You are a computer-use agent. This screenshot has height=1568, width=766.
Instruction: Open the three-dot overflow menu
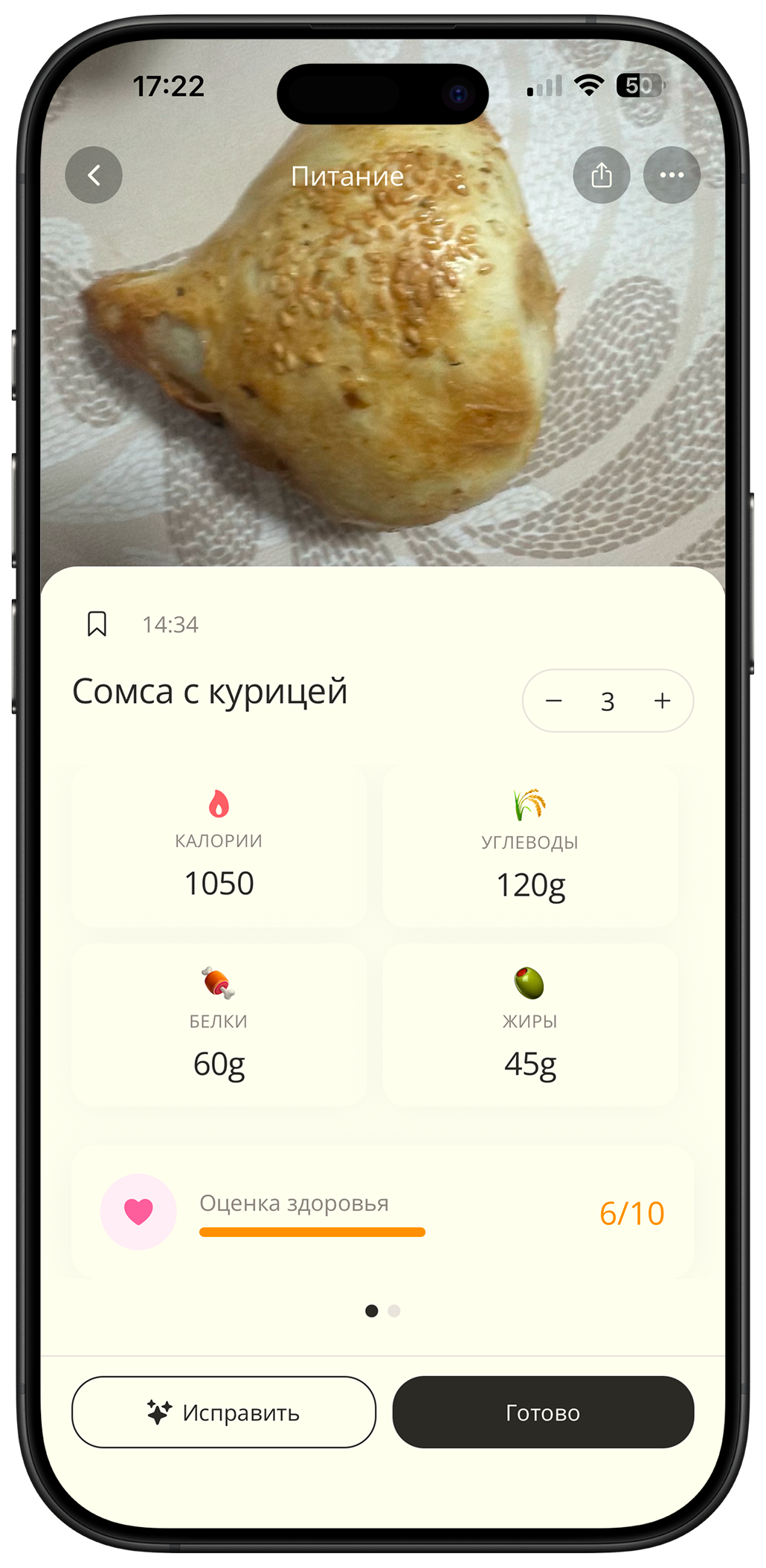[x=672, y=176]
